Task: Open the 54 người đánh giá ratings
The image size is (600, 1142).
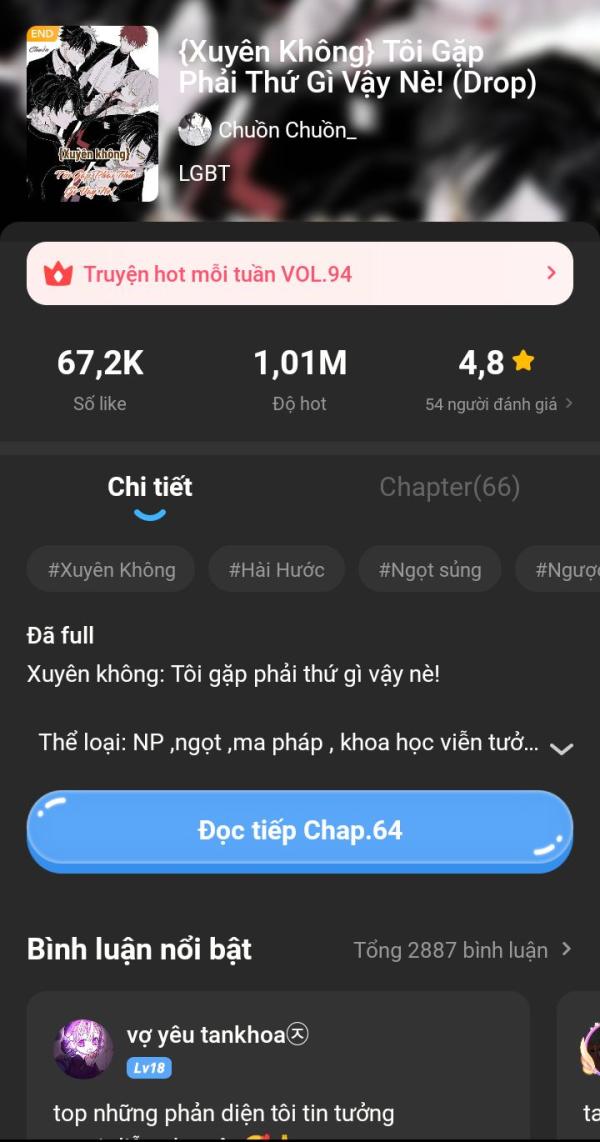Action: click(498, 404)
